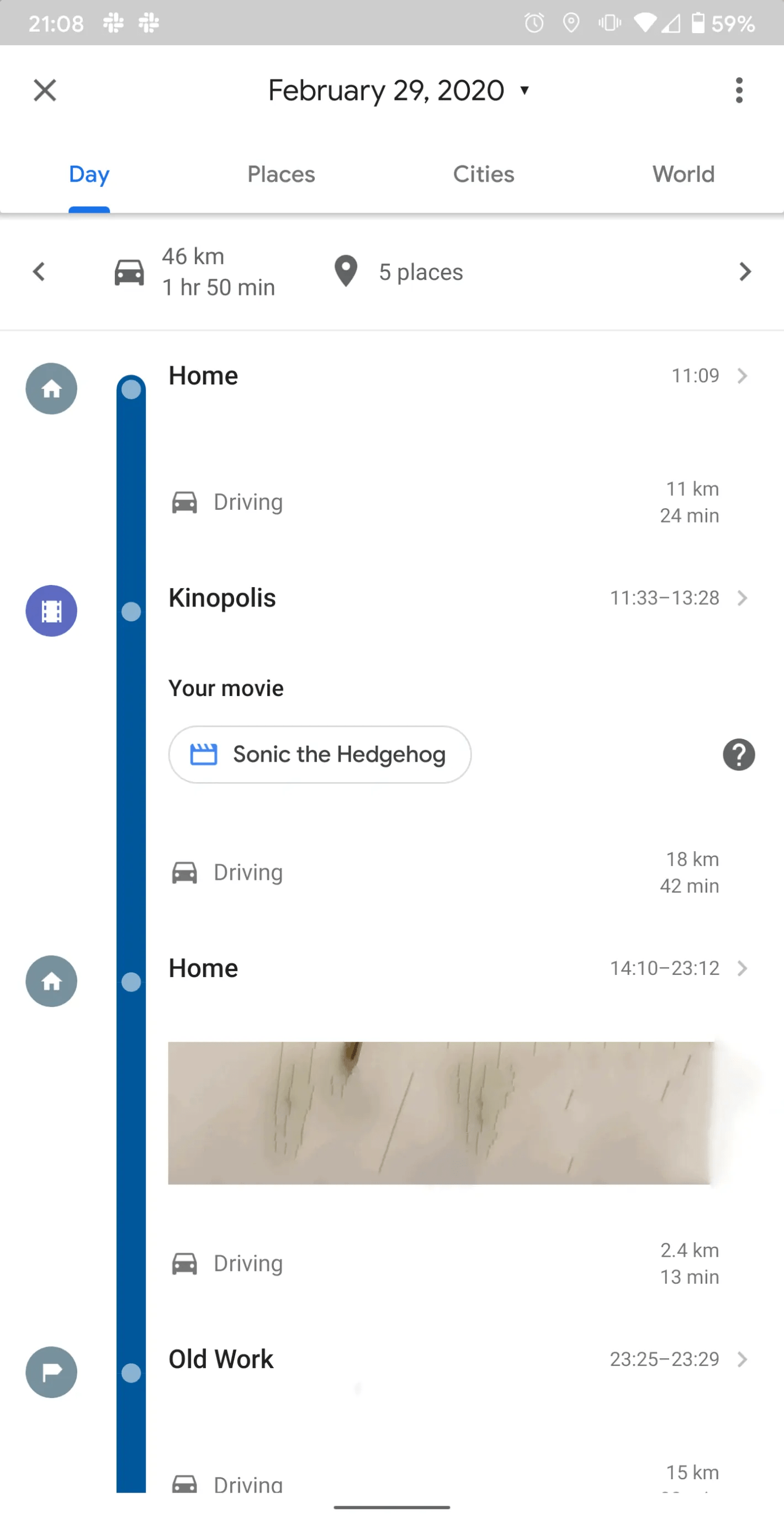The image size is (784, 1519).
Task: Select the Day tab
Action: 89,175
